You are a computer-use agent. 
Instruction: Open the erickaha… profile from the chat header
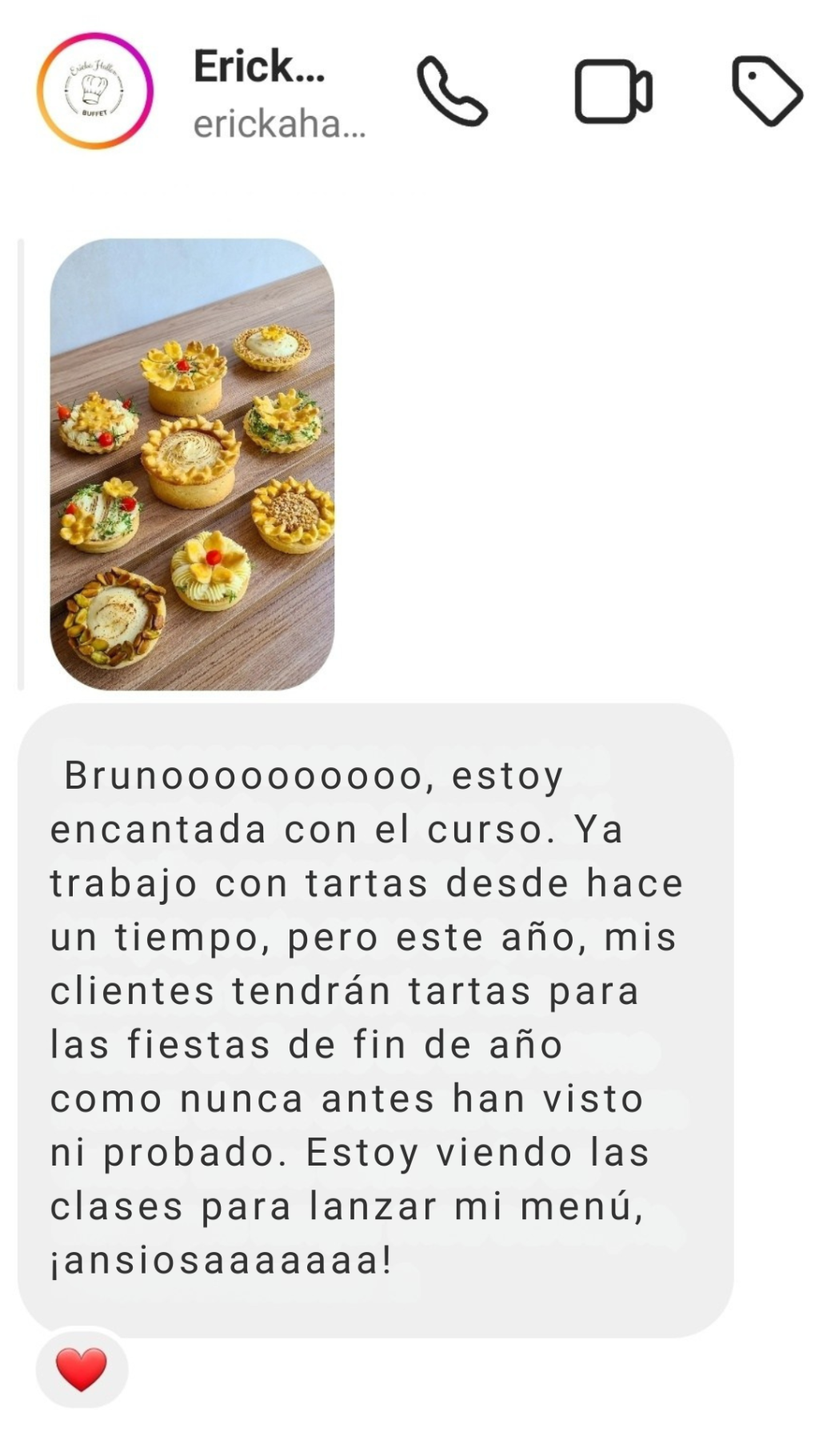[x=278, y=124]
